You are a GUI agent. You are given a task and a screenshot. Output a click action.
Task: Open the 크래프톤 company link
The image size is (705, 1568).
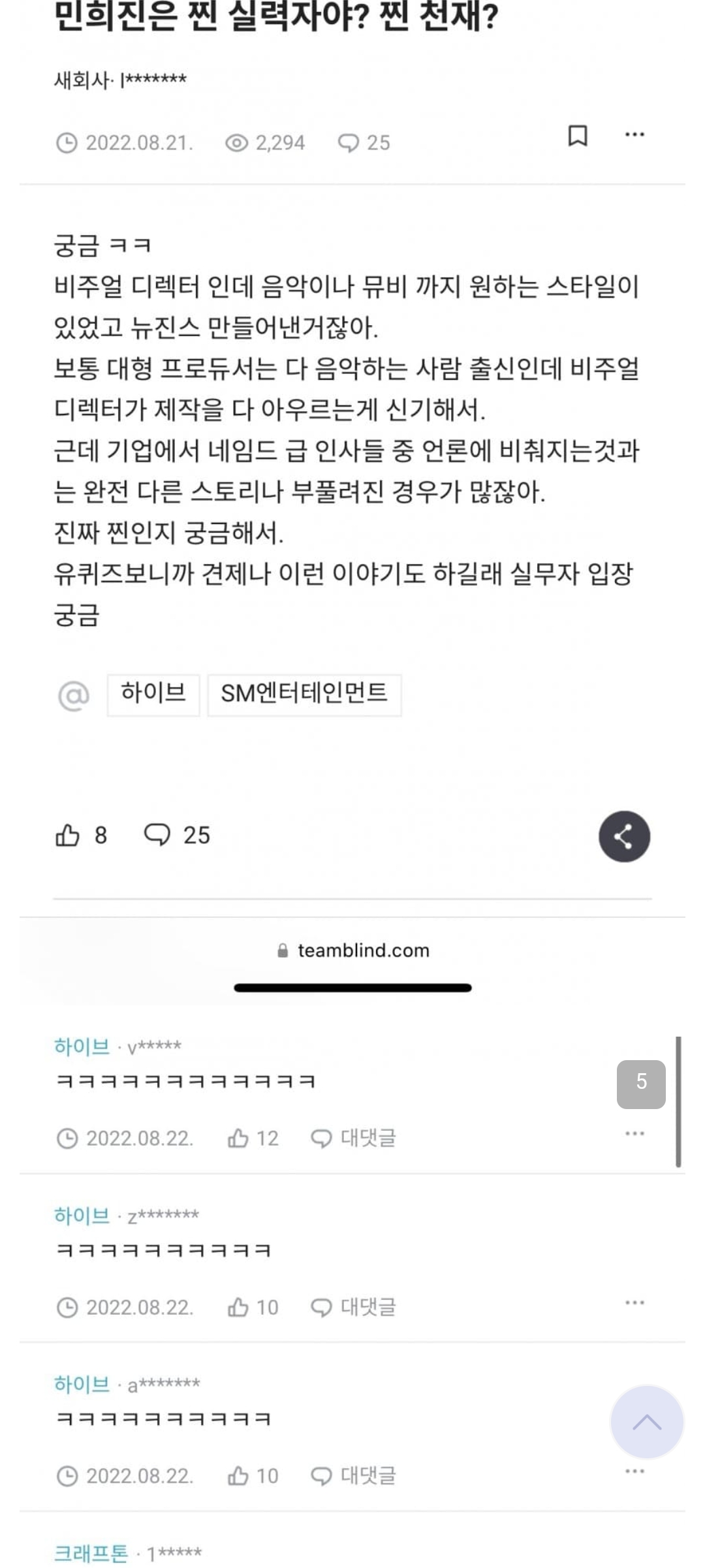(x=91, y=1553)
